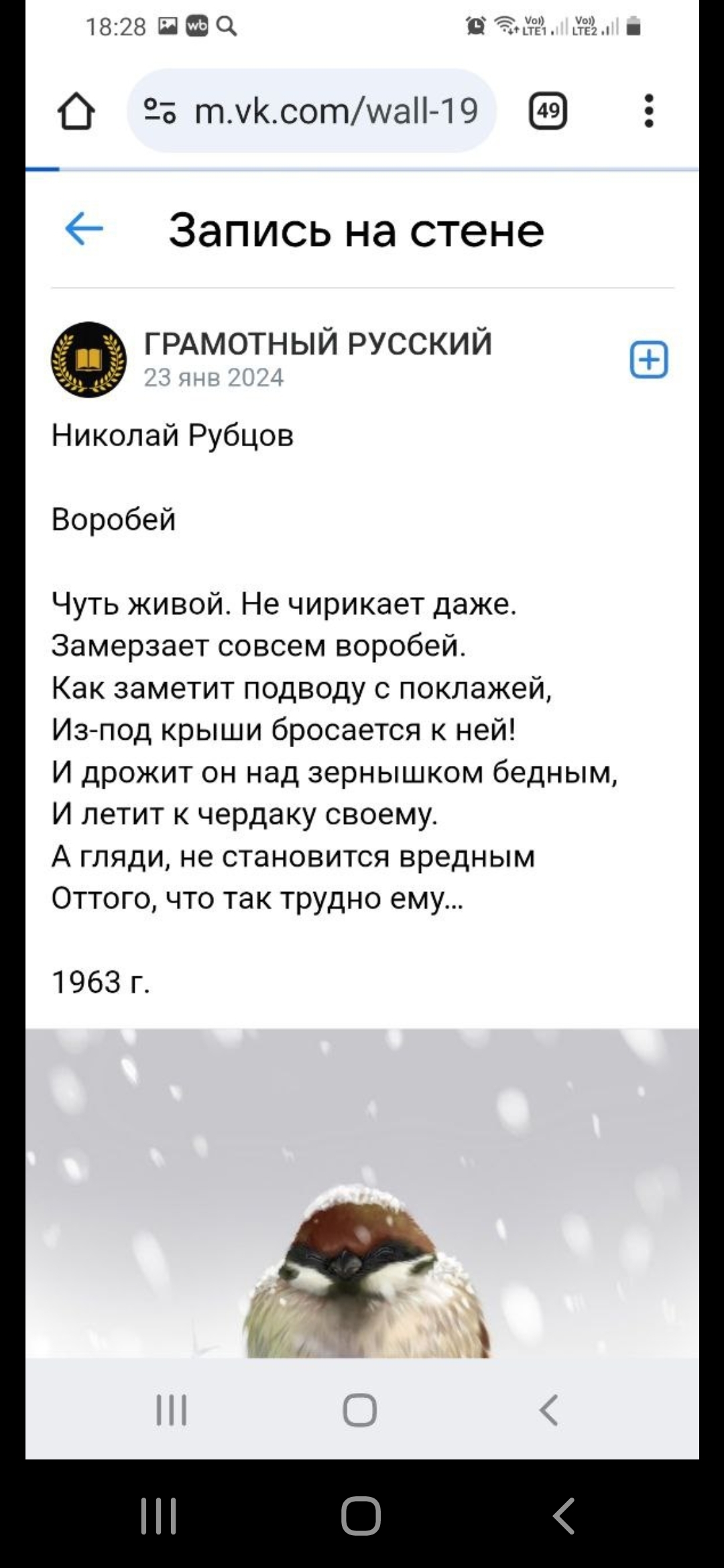Go back from Запись на стене
Image resolution: width=724 pixels, height=1568 pixels.
coord(84,229)
